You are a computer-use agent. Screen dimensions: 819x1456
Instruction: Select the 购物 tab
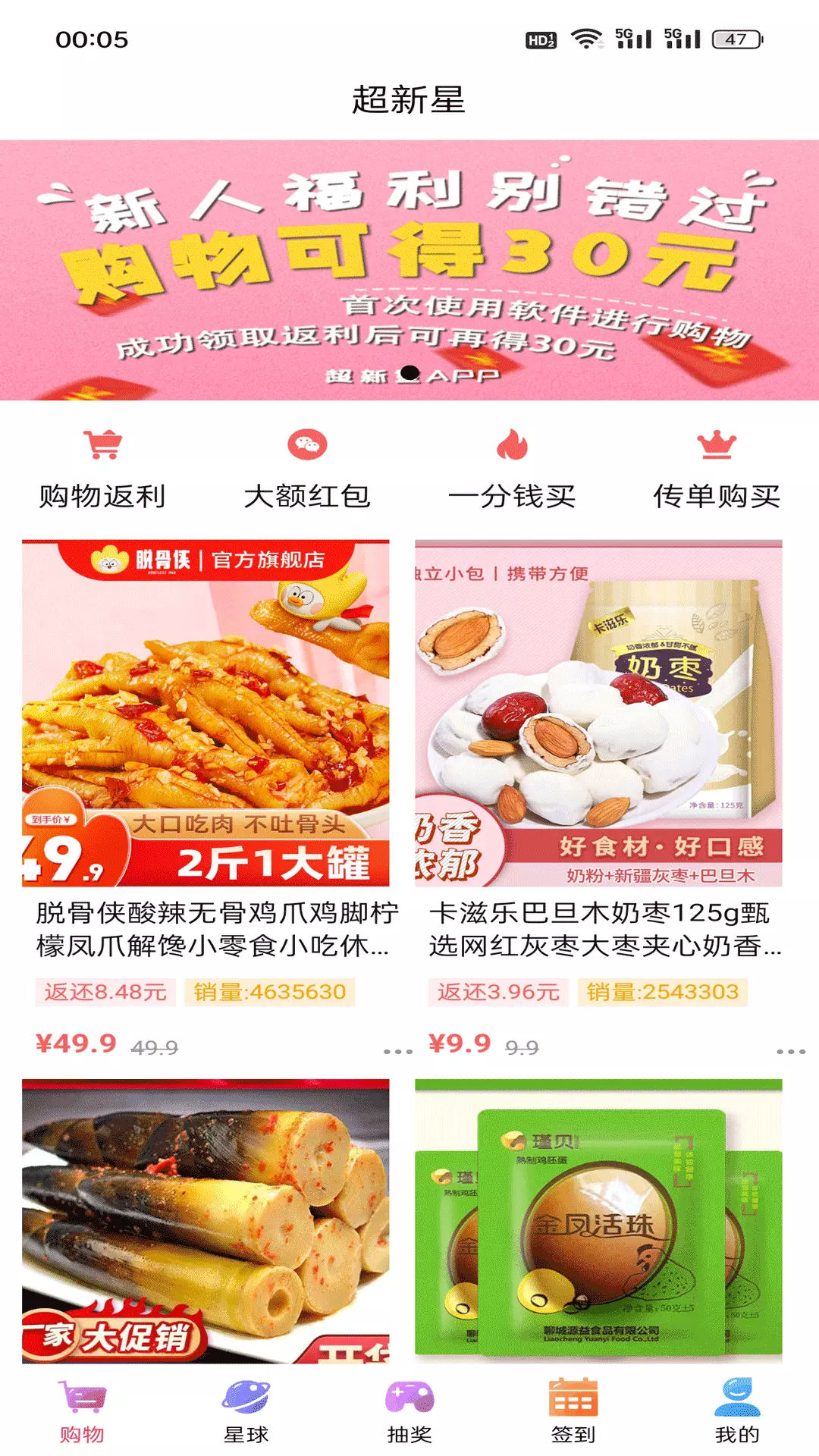pyautogui.click(x=82, y=1412)
